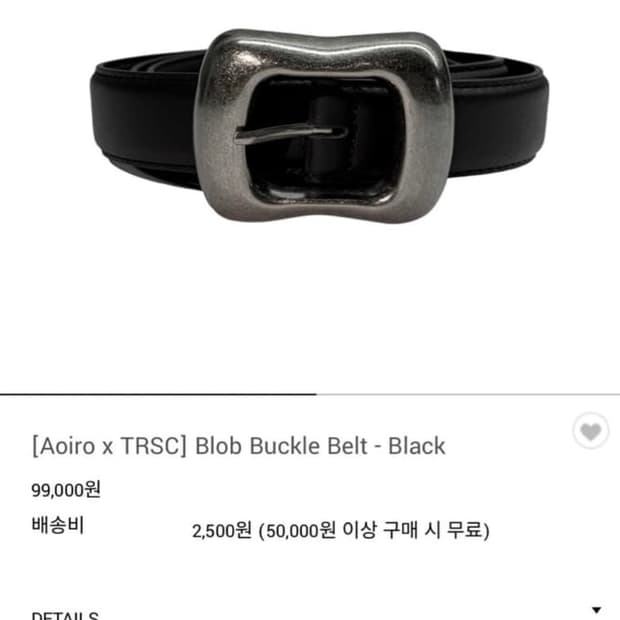The height and width of the screenshot is (620, 620).
Task: Add the belt to wishlist with heart icon
Action: 591,431
